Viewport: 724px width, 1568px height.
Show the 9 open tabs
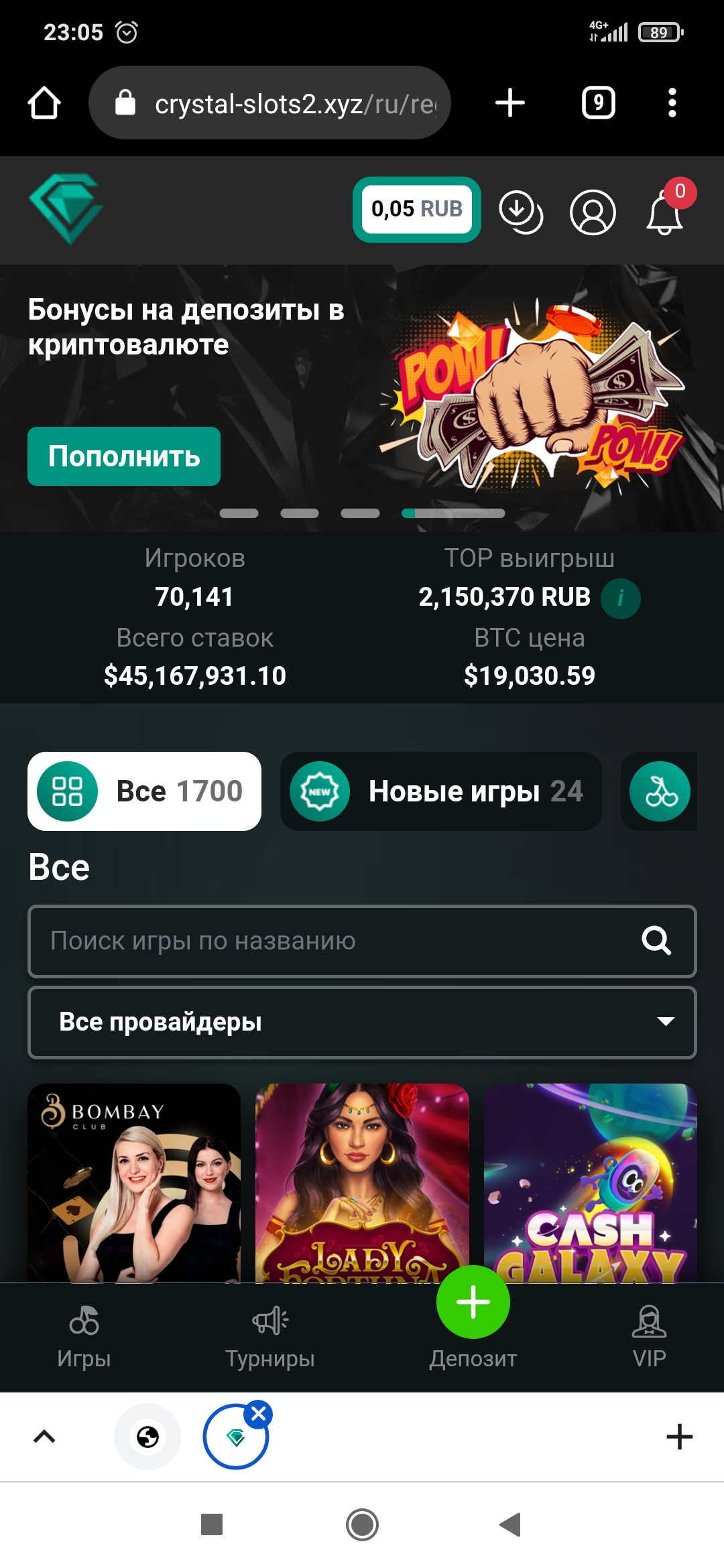coord(598,103)
